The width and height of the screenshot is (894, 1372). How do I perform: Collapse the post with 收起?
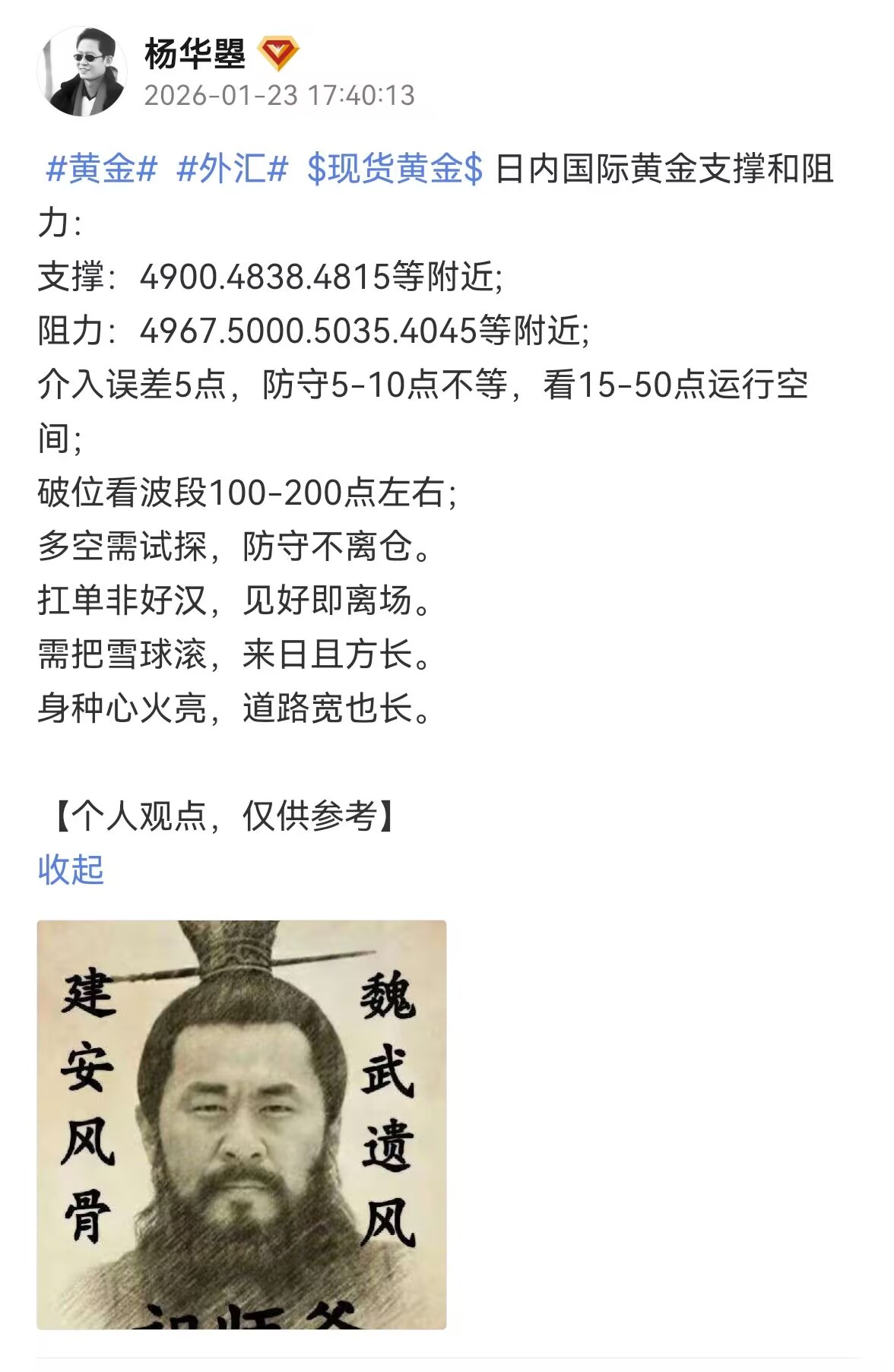click(x=71, y=869)
